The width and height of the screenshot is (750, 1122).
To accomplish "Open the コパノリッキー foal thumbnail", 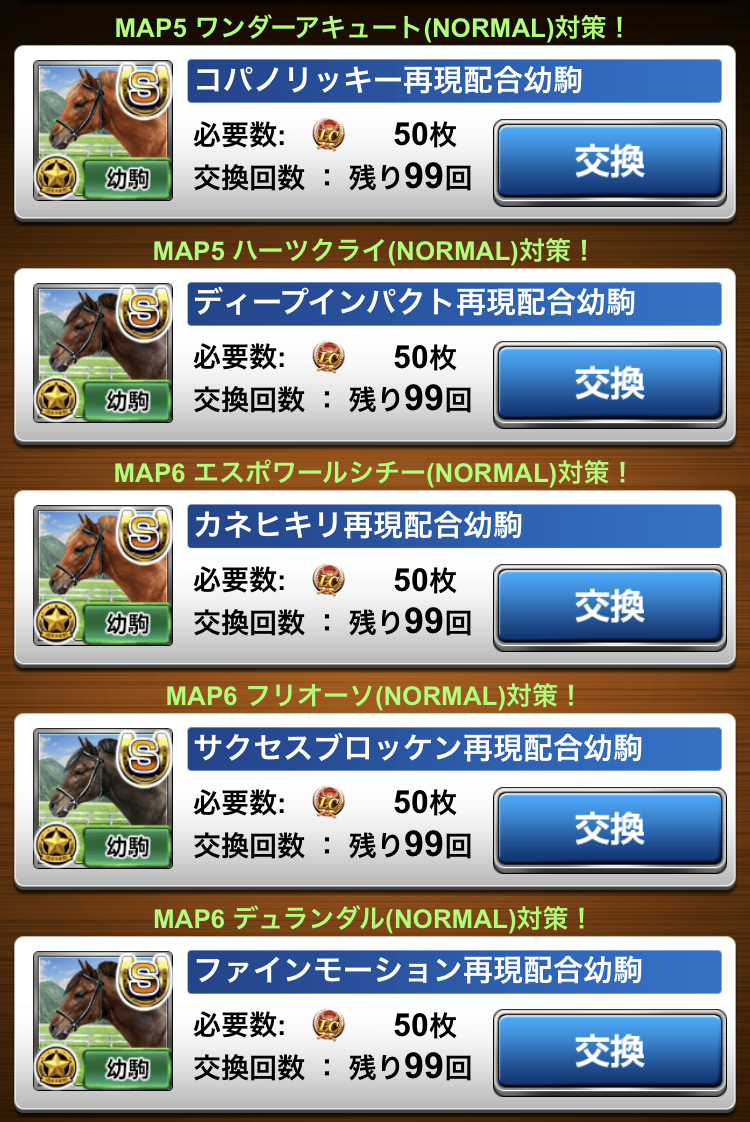I will [x=103, y=130].
